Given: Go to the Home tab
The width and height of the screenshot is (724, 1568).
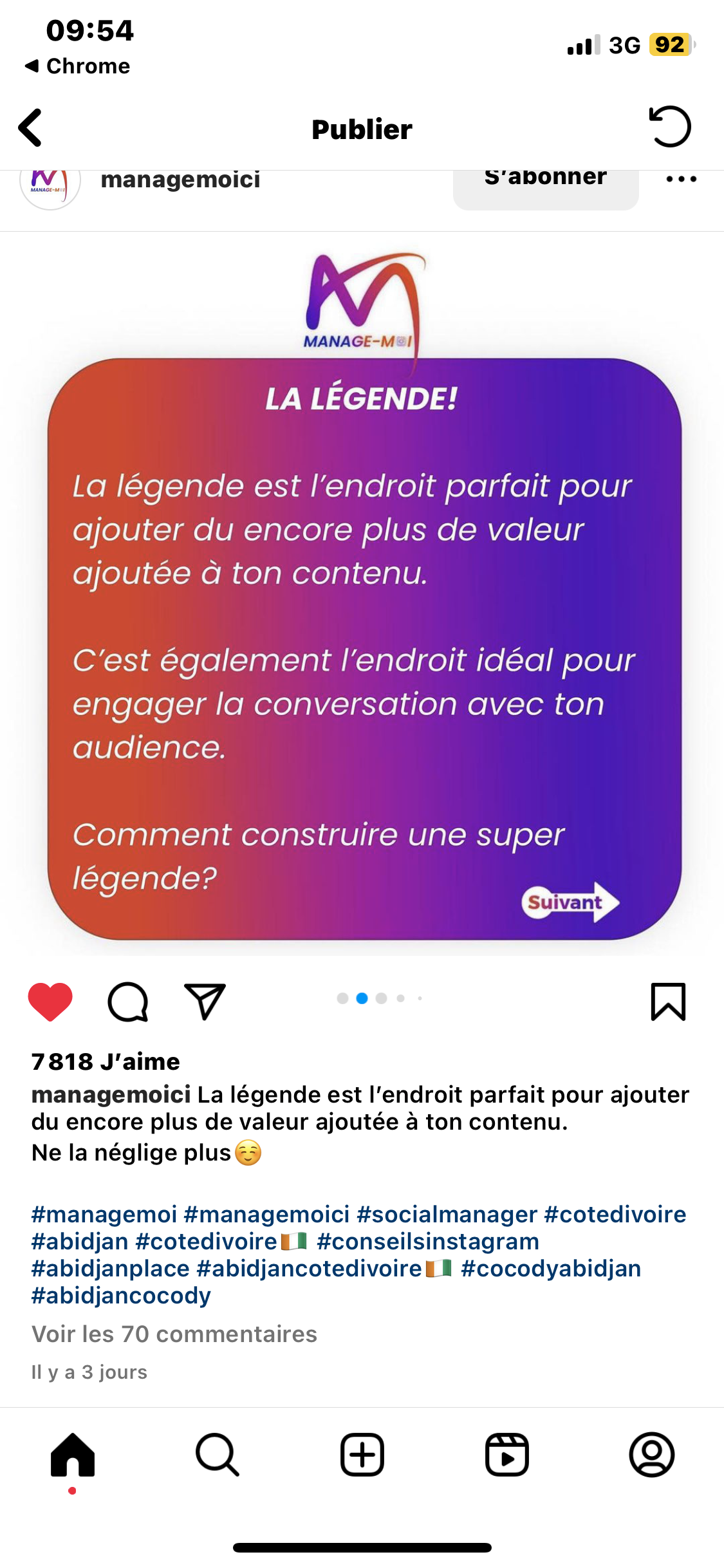Looking at the screenshot, I should pos(73,1455).
